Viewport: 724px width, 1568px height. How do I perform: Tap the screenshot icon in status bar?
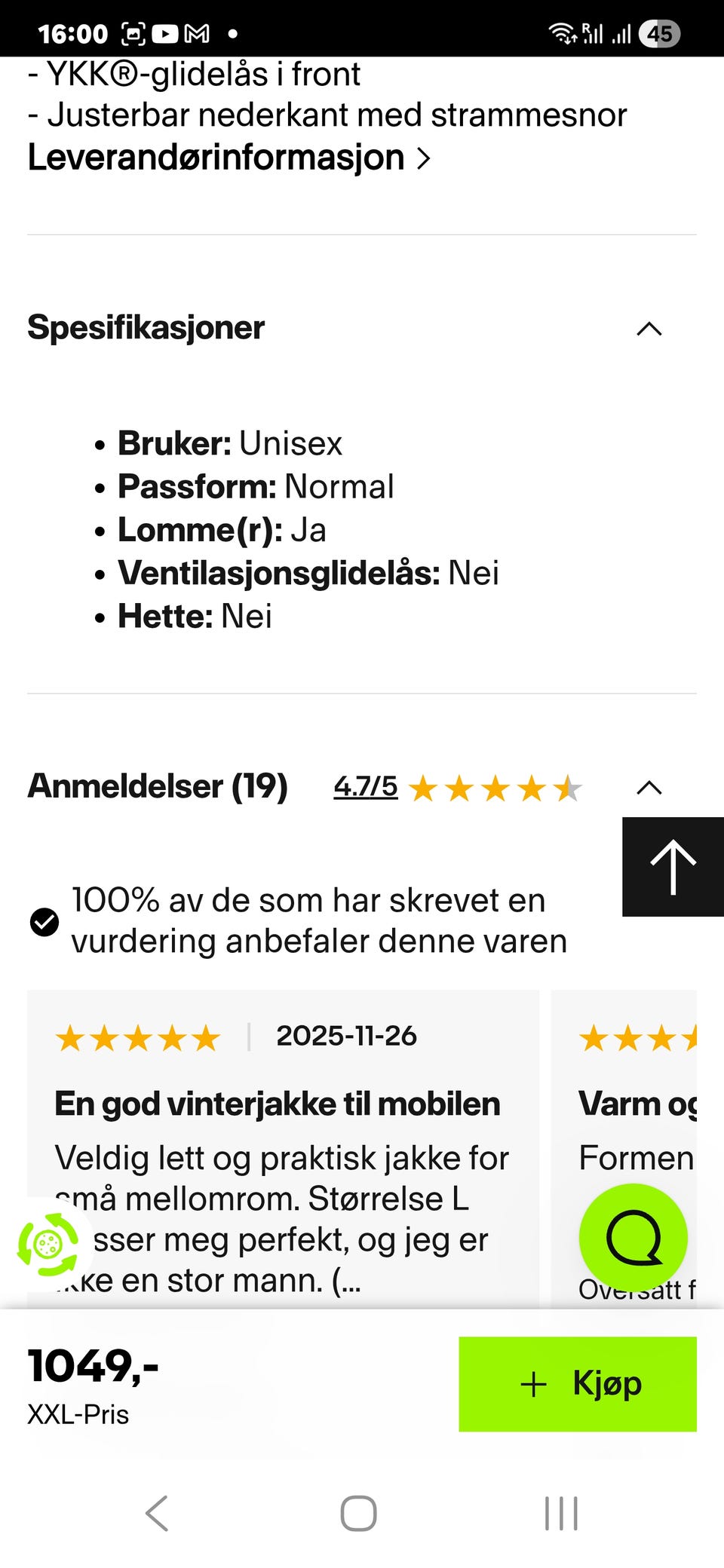[132, 32]
